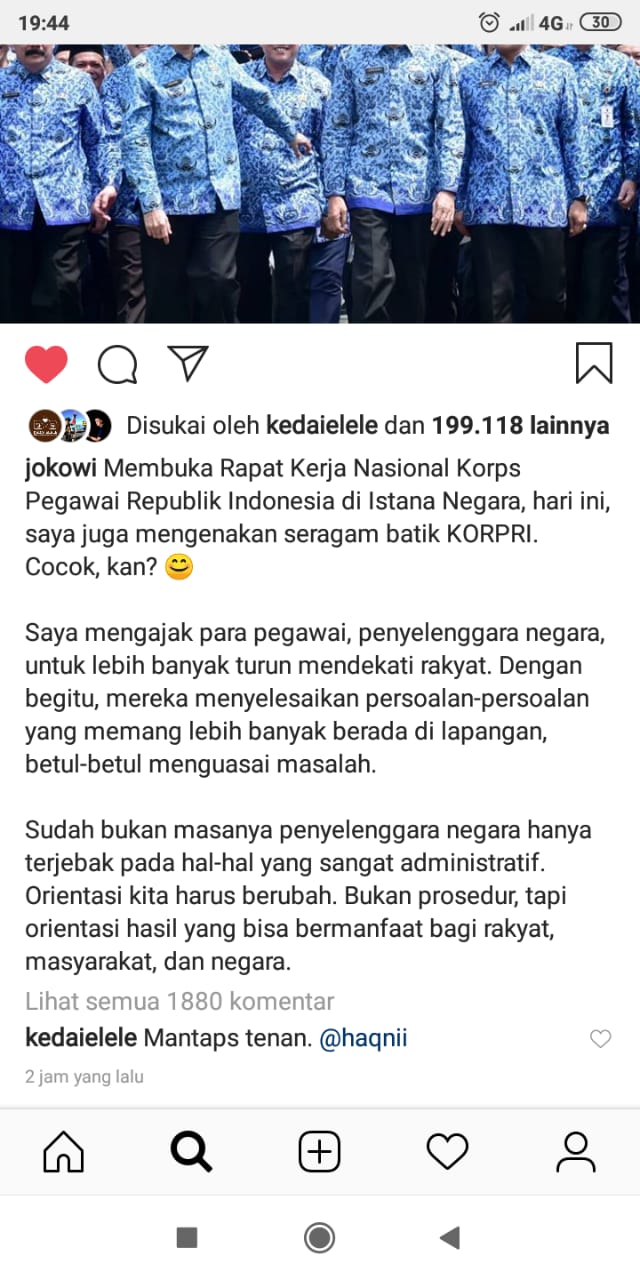Image resolution: width=640 pixels, height=1280 pixels.
Task: Tap the system back triangle button
Action: 450,1238
